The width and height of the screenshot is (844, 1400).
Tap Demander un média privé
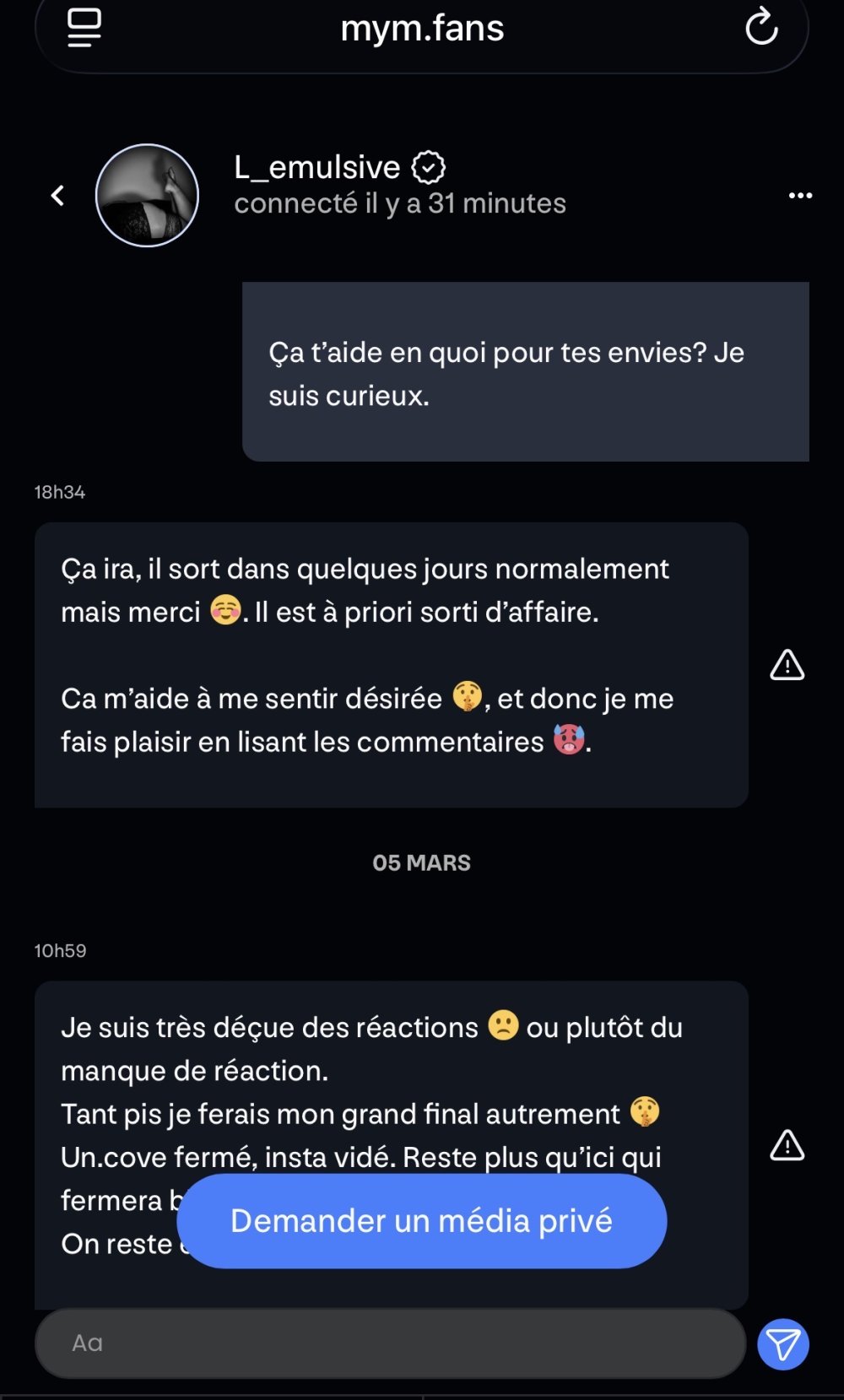[422, 1220]
